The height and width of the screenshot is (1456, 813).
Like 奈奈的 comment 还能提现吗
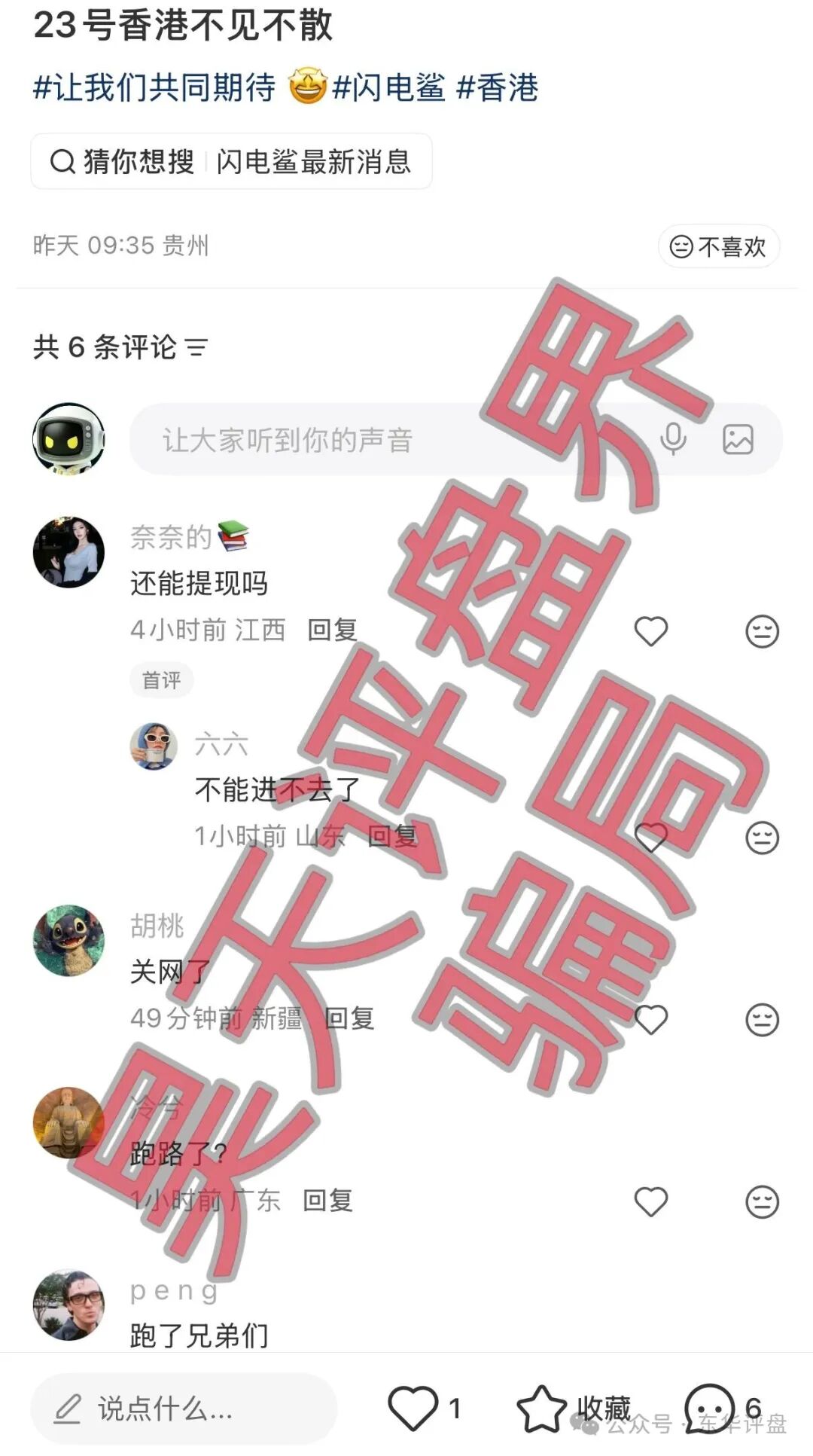[x=651, y=631]
